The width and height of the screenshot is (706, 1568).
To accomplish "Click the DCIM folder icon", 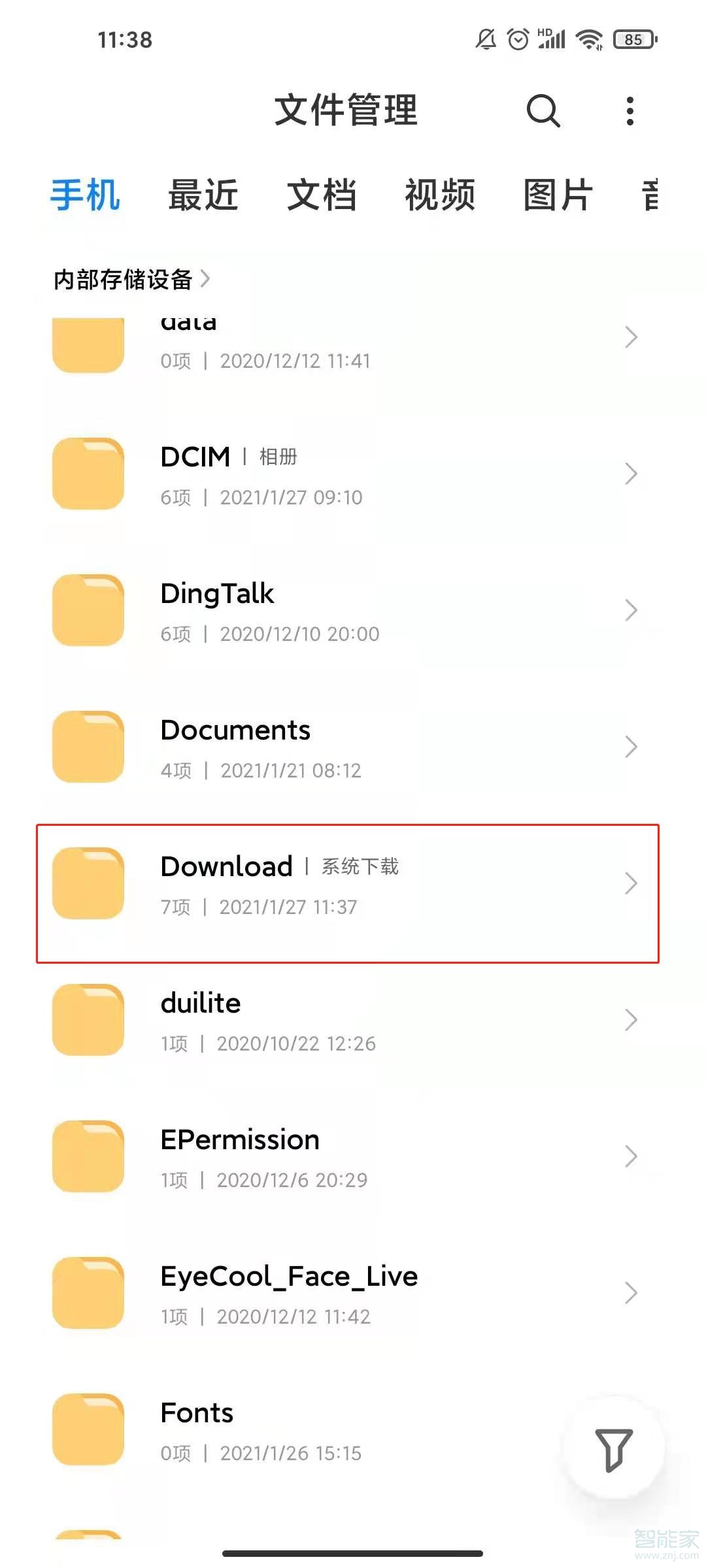I will tap(89, 474).
